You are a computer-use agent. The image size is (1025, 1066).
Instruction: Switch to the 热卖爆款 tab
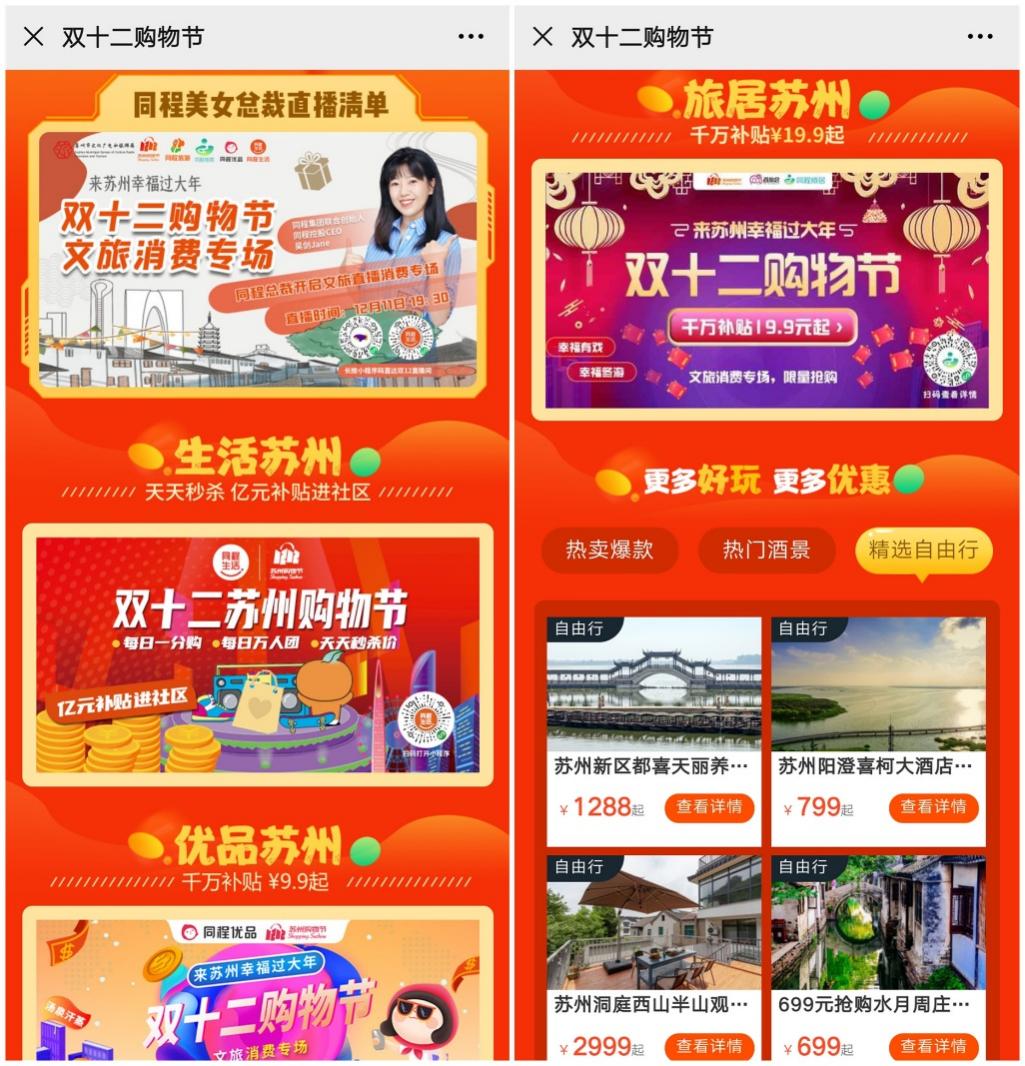click(x=609, y=550)
